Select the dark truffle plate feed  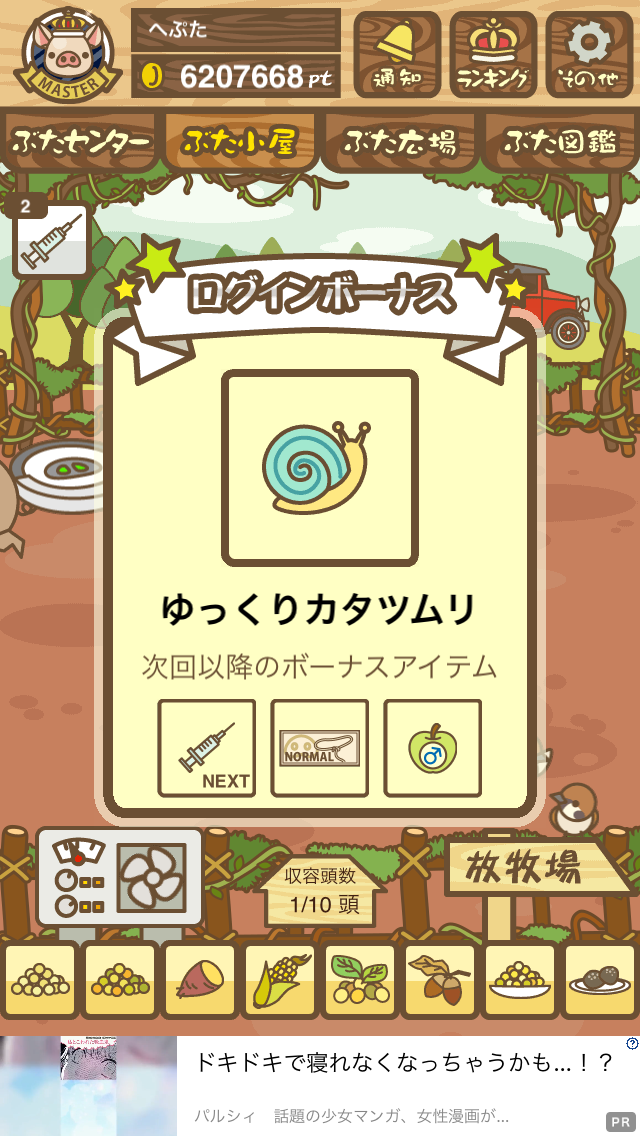coord(600,980)
